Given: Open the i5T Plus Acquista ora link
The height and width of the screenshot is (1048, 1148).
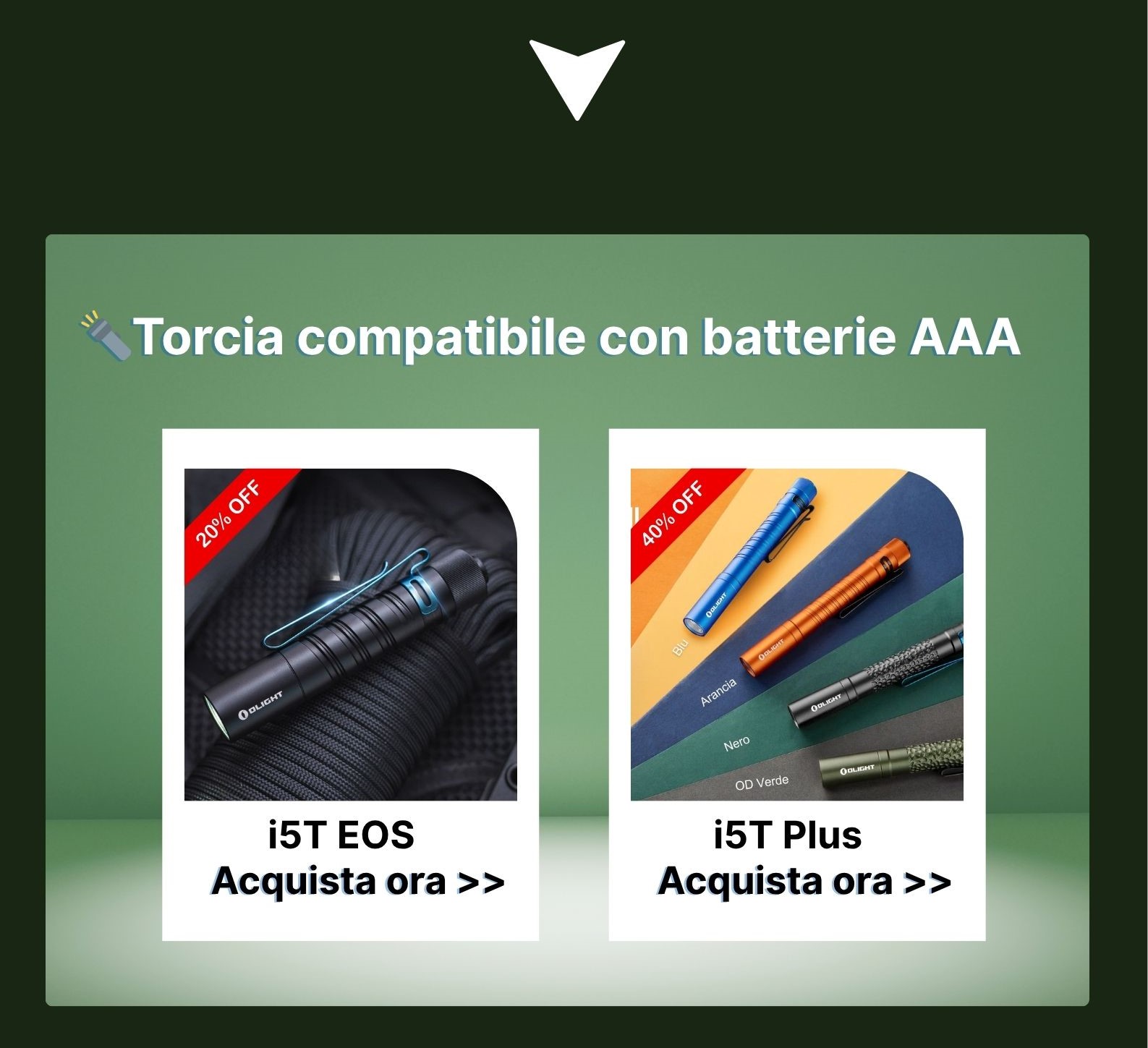Looking at the screenshot, I should click(804, 881).
